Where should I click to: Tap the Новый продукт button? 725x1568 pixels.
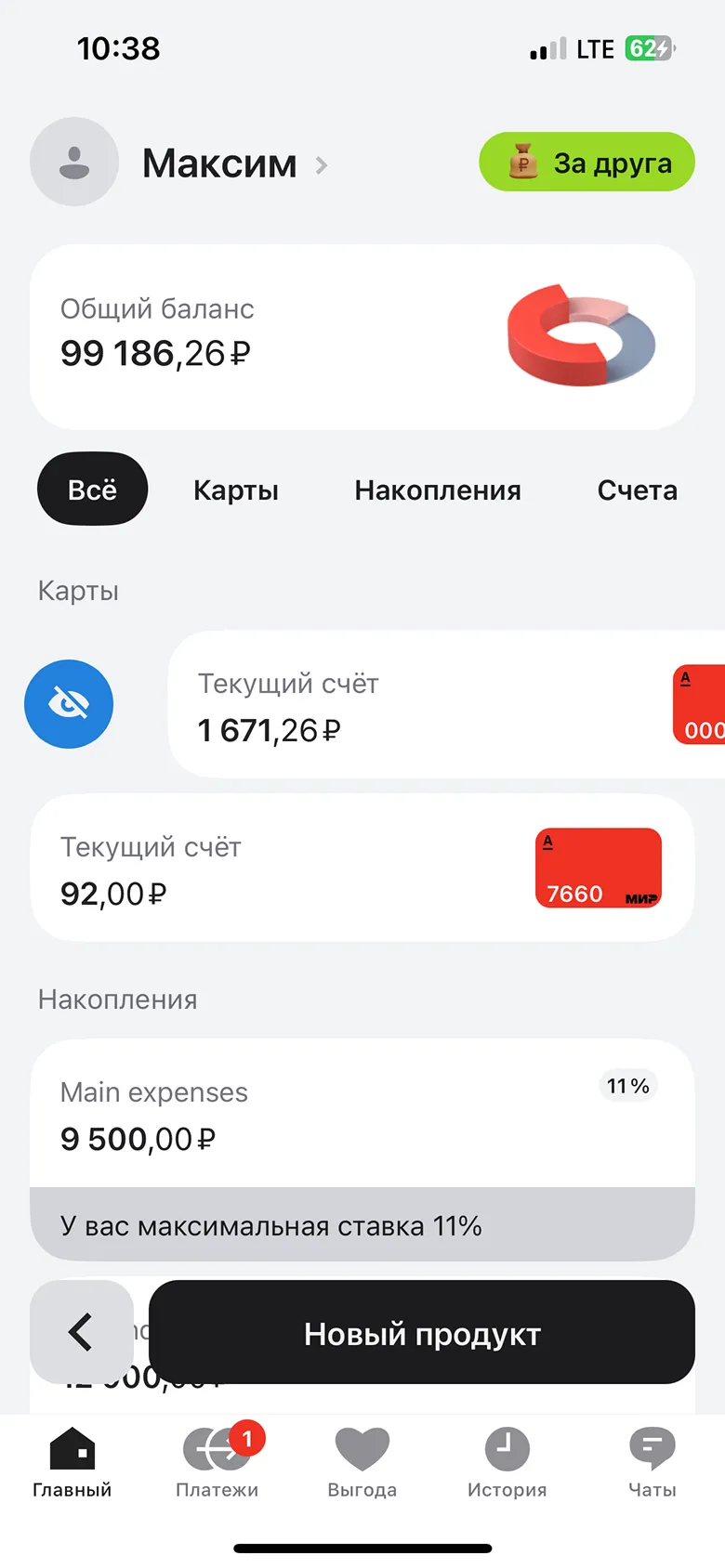click(x=422, y=1334)
